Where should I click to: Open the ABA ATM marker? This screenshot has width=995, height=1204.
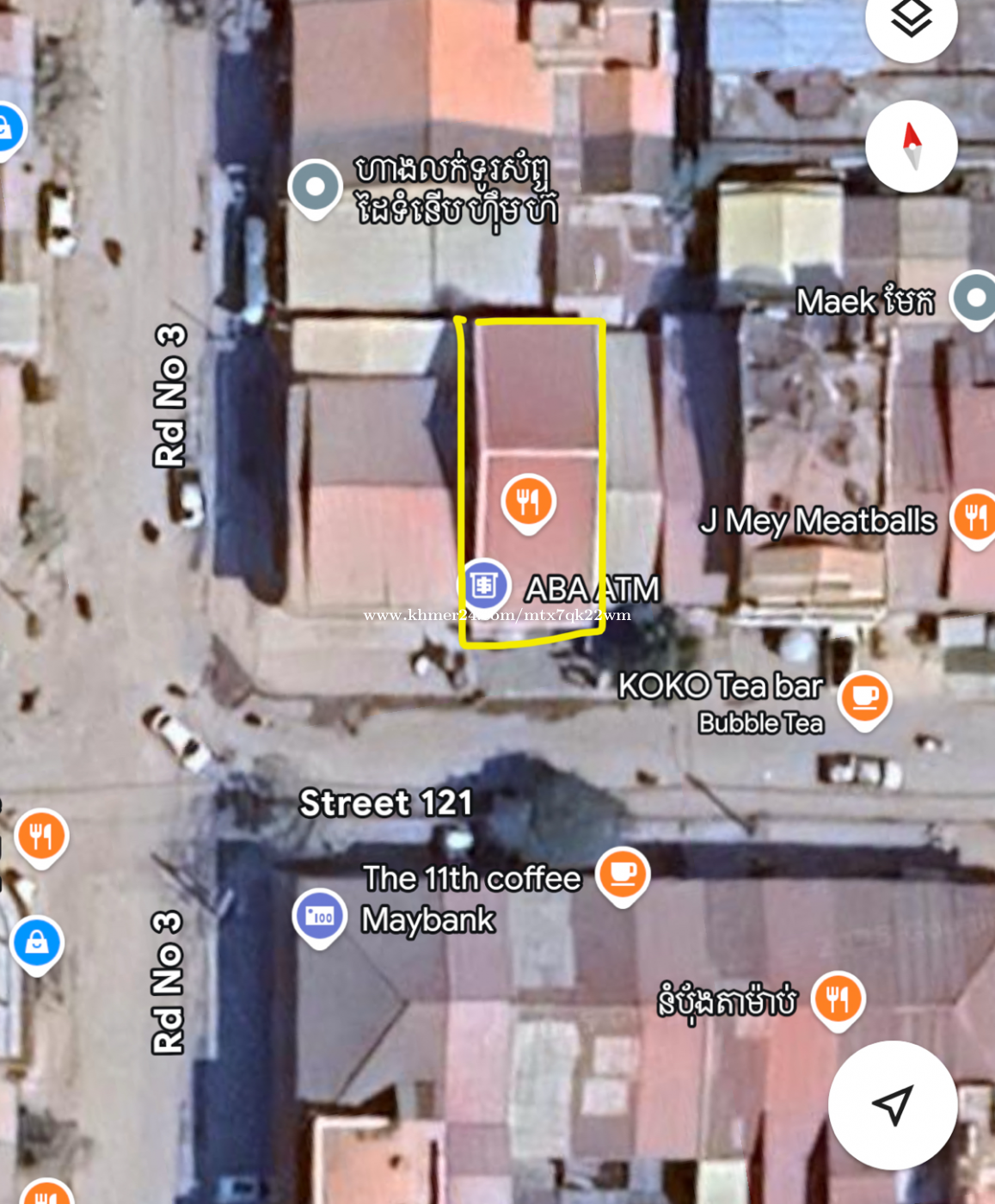[x=484, y=585]
